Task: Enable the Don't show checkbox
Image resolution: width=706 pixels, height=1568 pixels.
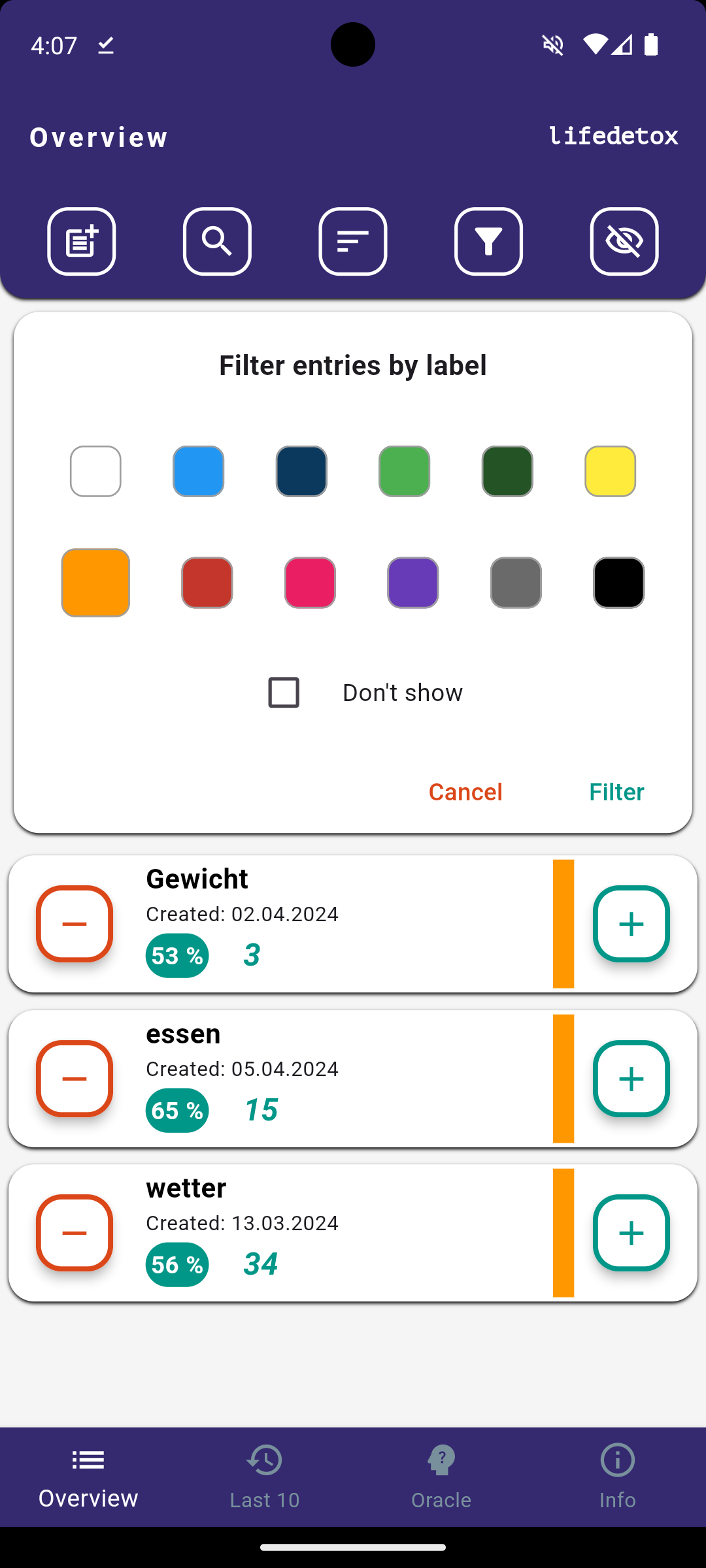Action: click(x=283, y=692)
